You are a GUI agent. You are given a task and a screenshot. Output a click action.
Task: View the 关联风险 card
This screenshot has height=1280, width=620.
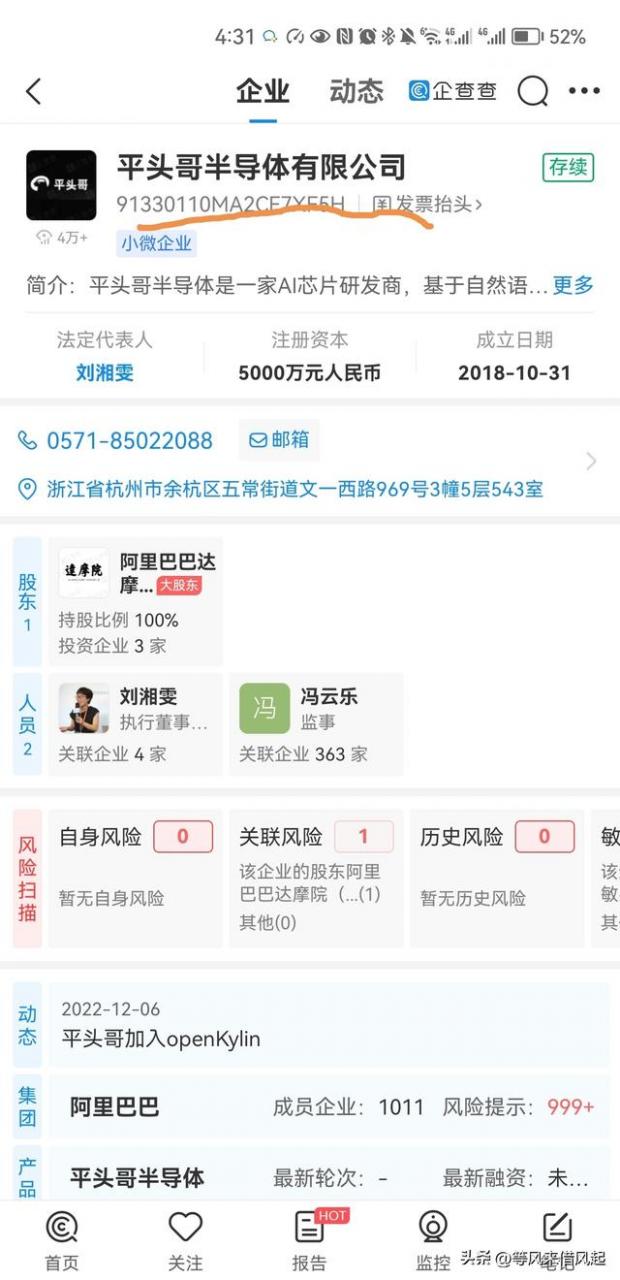[x=316, y=878]
